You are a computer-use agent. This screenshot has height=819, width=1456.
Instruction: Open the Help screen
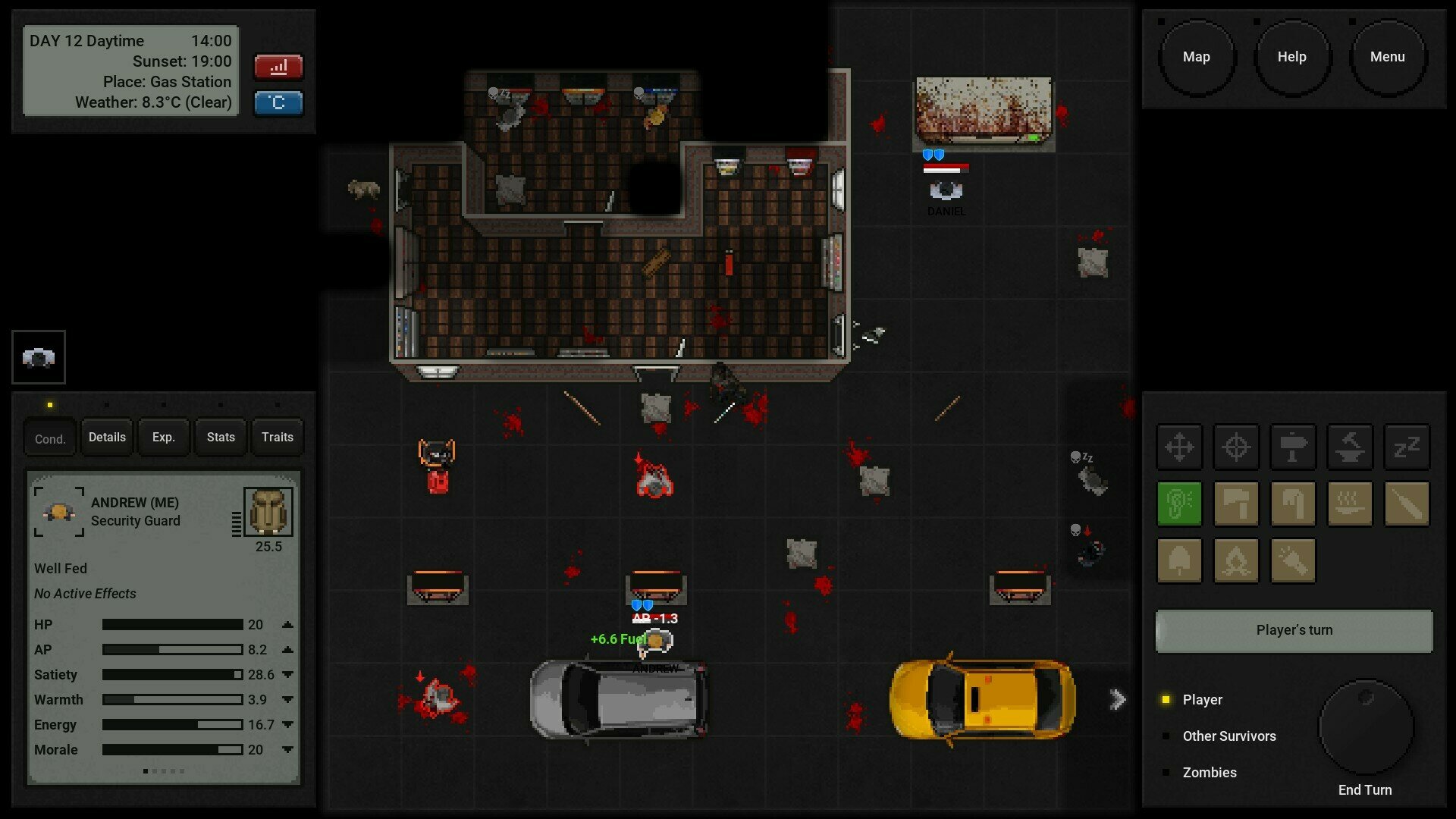1291,57
